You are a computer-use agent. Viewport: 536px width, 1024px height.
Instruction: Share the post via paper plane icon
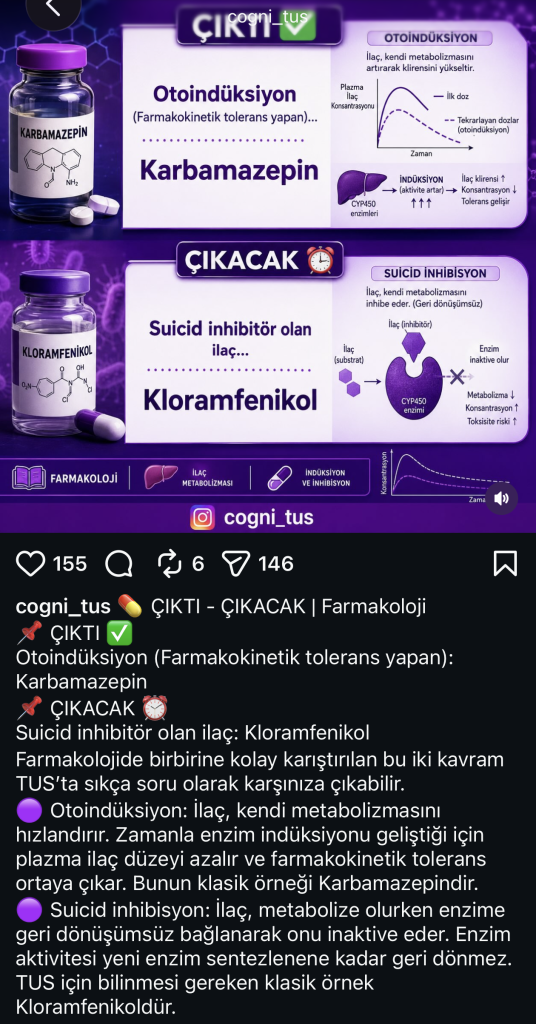click(x=236, y=564)
